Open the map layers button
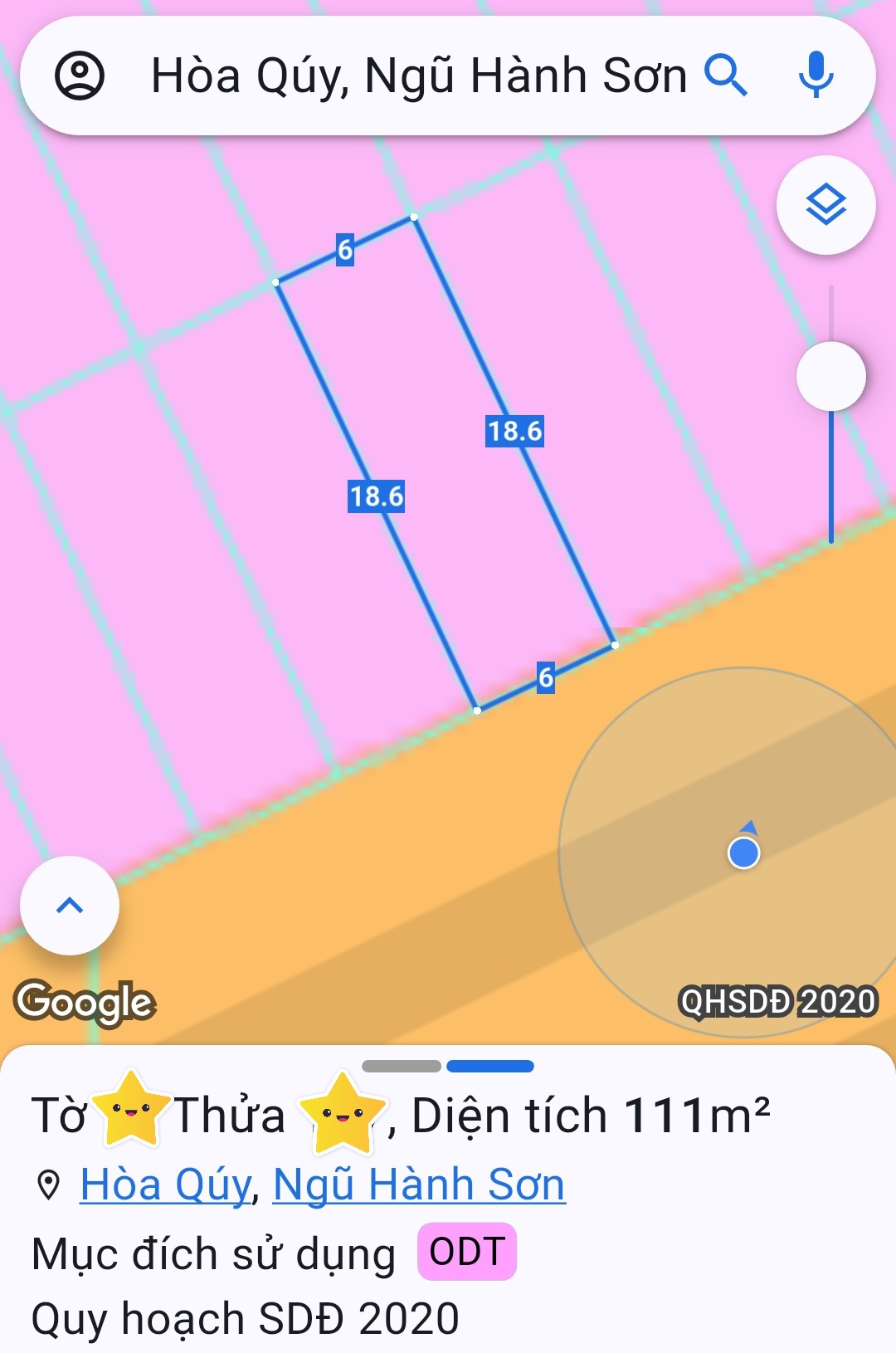The height and width of the screenshot is (1353, 896). click(825, 204)
